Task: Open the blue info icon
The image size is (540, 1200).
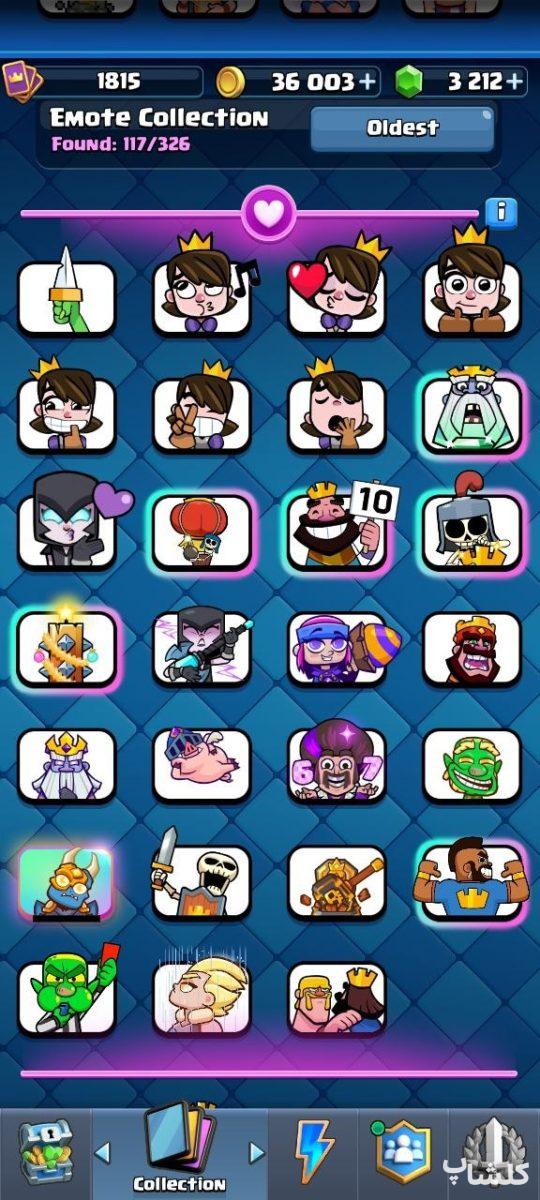Action: click(x=501, y=212)
